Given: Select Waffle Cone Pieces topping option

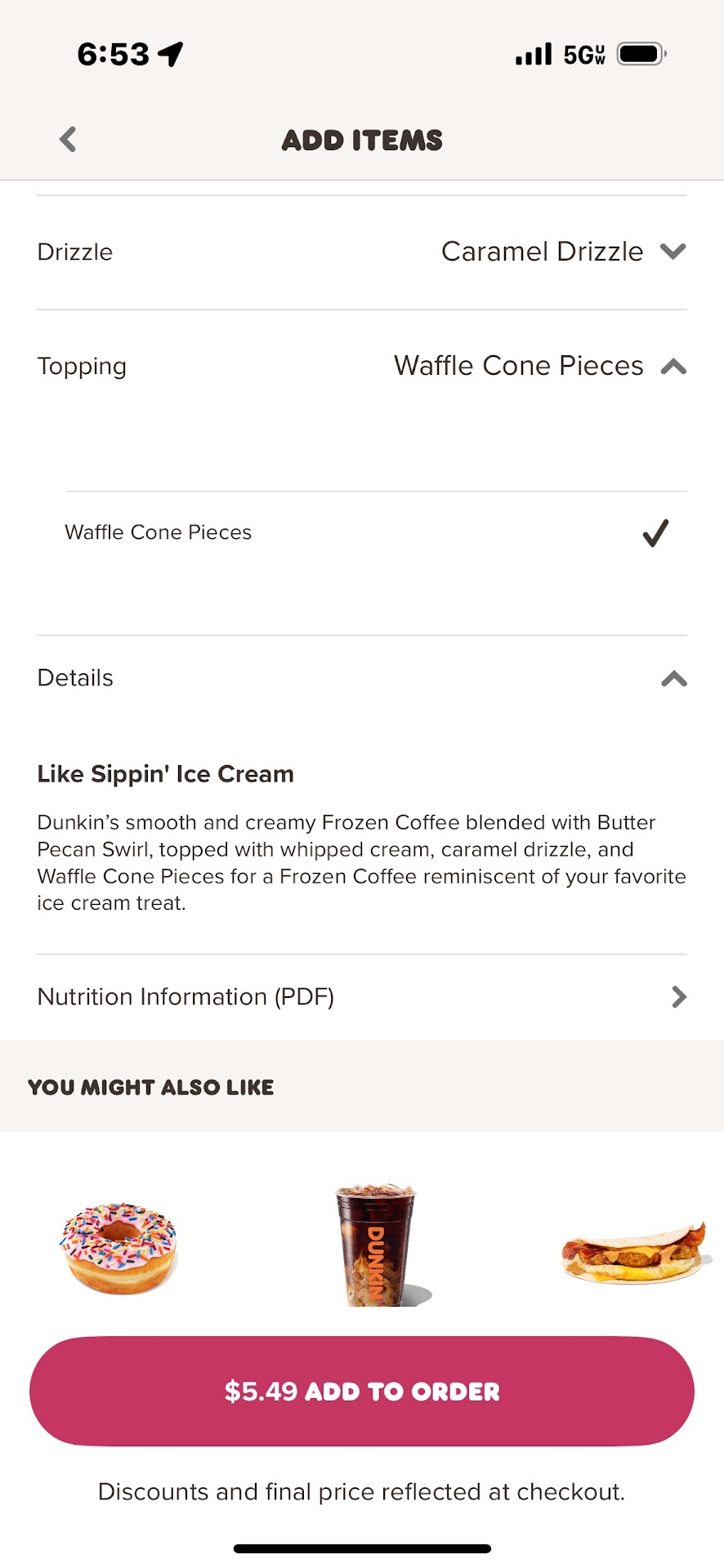Looking at the screenshot, I should tap(362, 532).
